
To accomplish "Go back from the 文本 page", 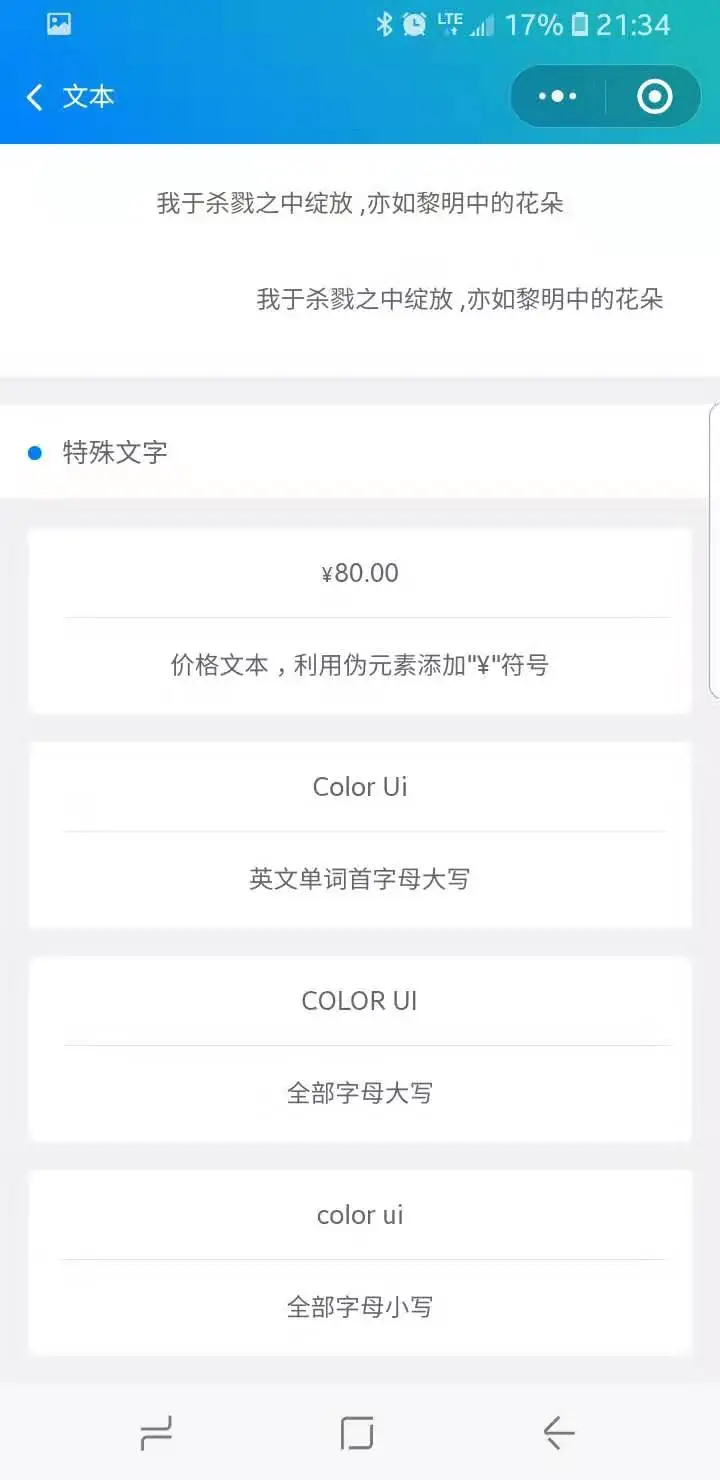I will pyautogui.click(x=36, y=97).
